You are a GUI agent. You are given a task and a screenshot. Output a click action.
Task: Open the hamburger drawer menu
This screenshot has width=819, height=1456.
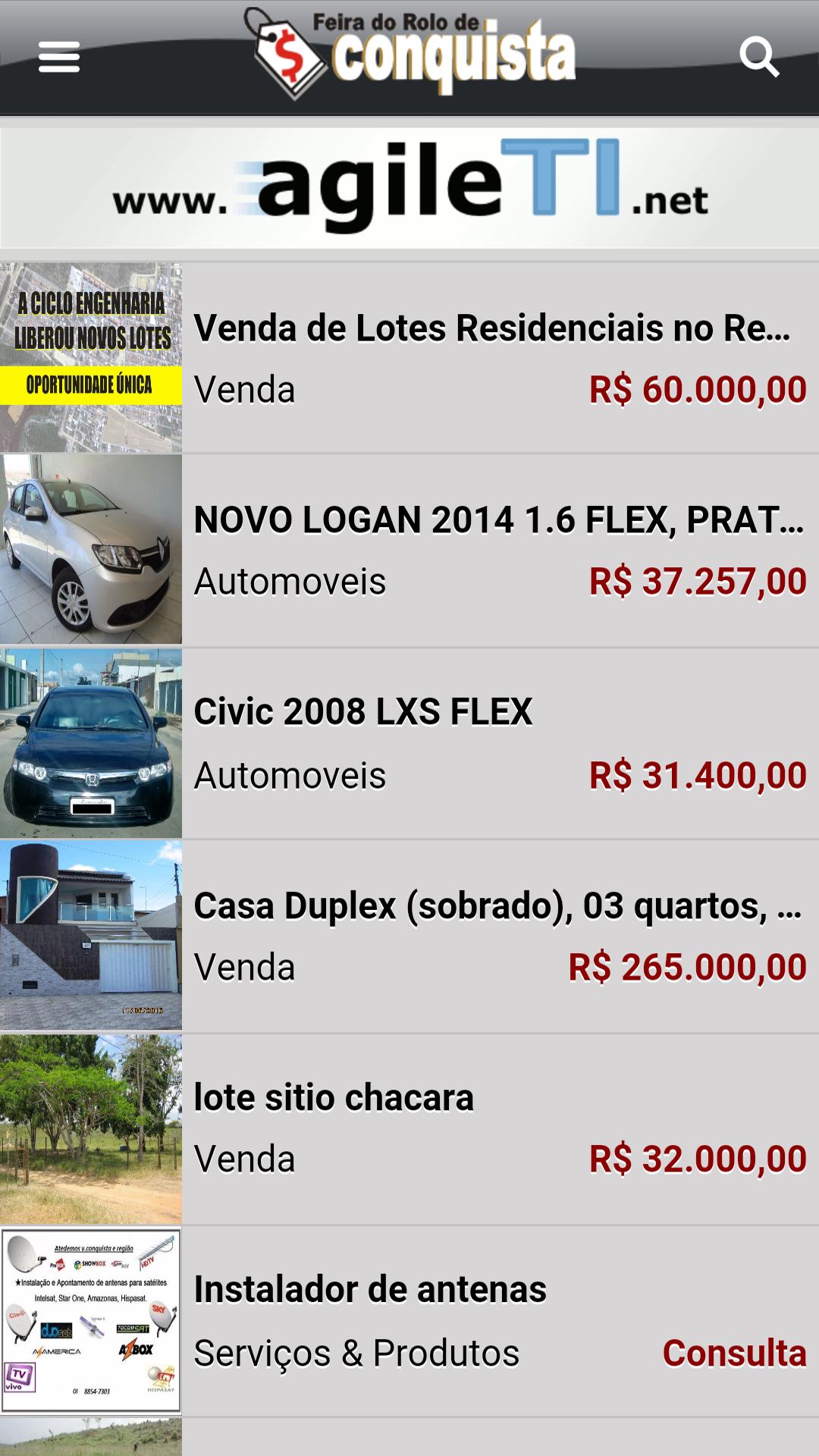(59, 57)
